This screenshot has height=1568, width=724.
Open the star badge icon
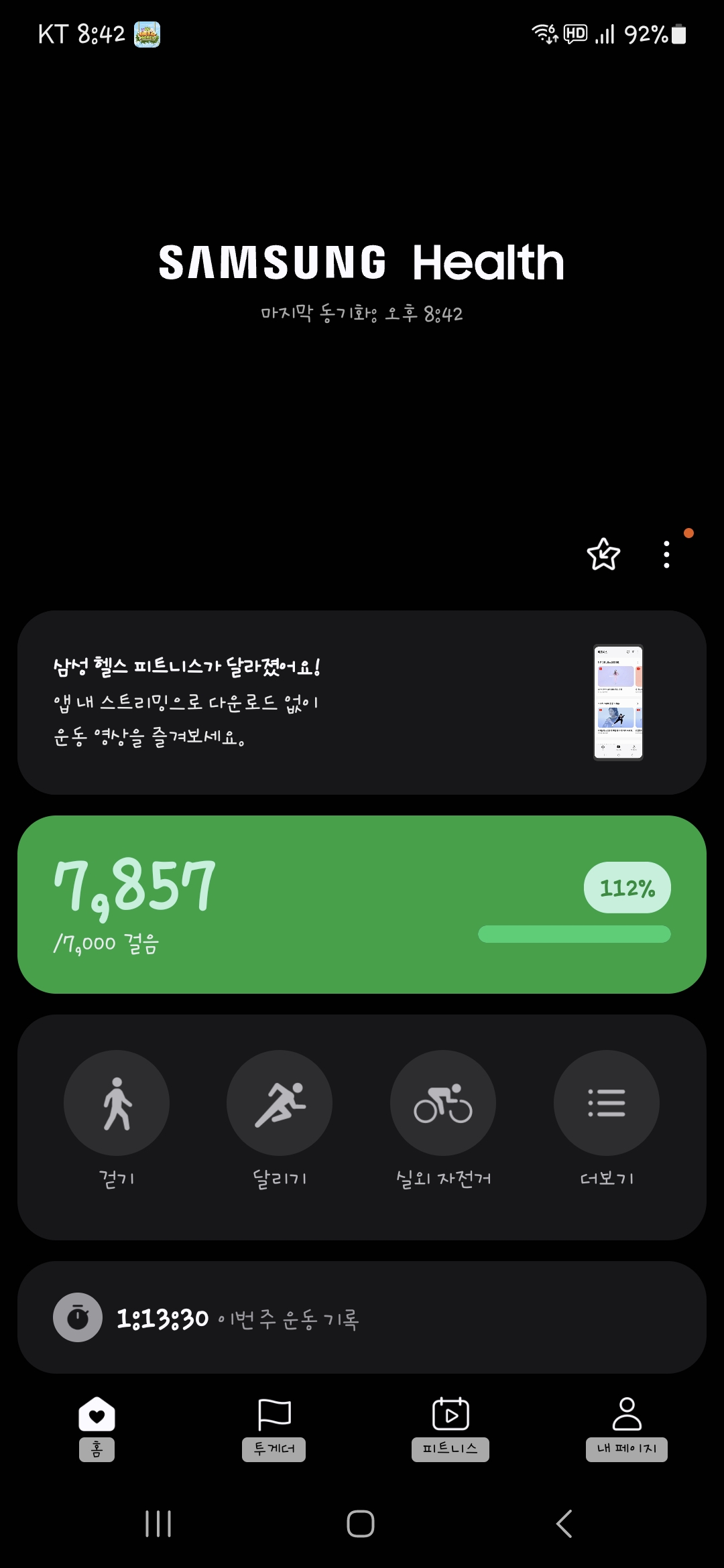(603, 554)
